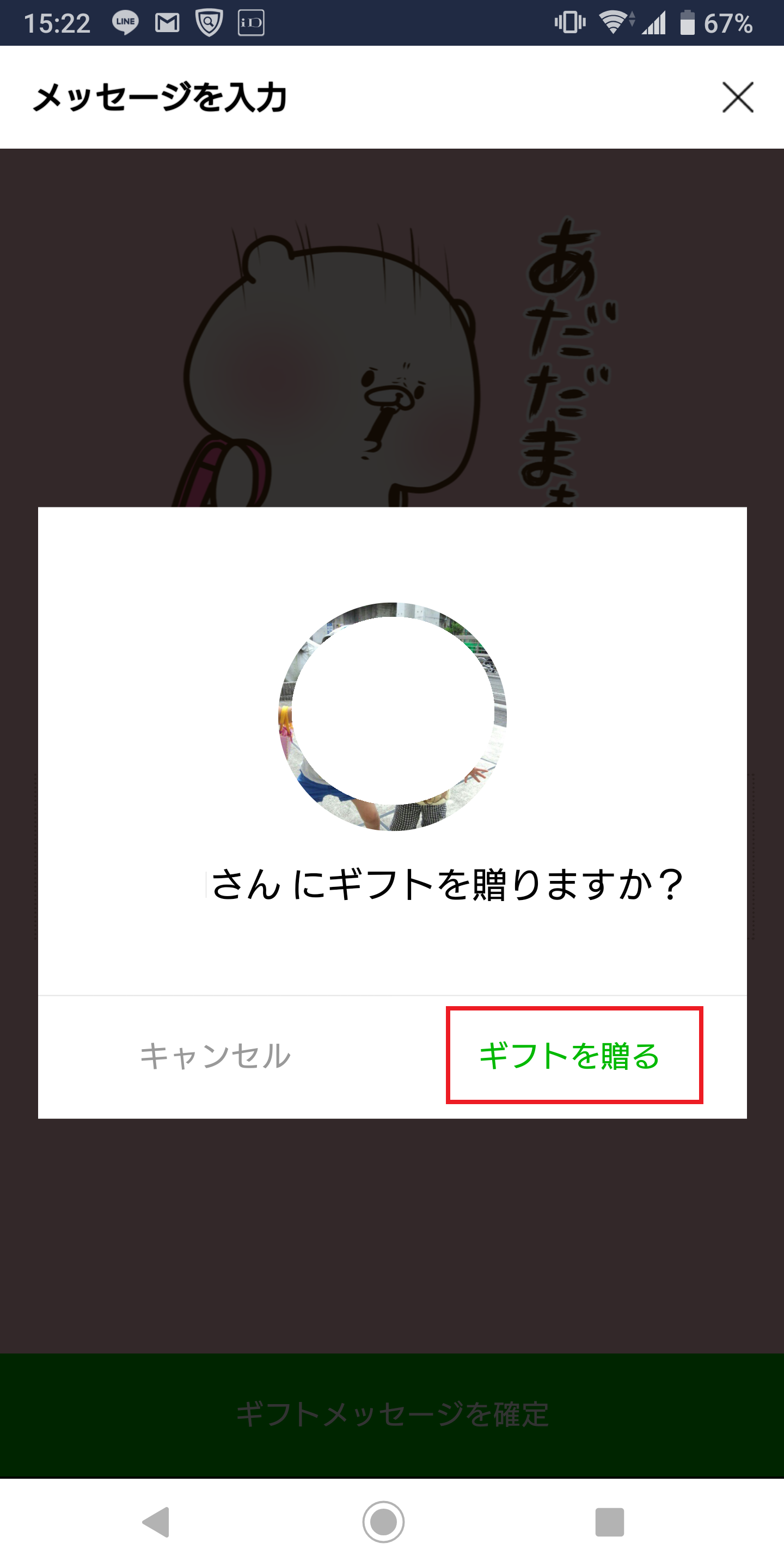Tap キャンセル to dismiss the dialog
This screenshot has width=784, height=1568.
coord(216,1056)
